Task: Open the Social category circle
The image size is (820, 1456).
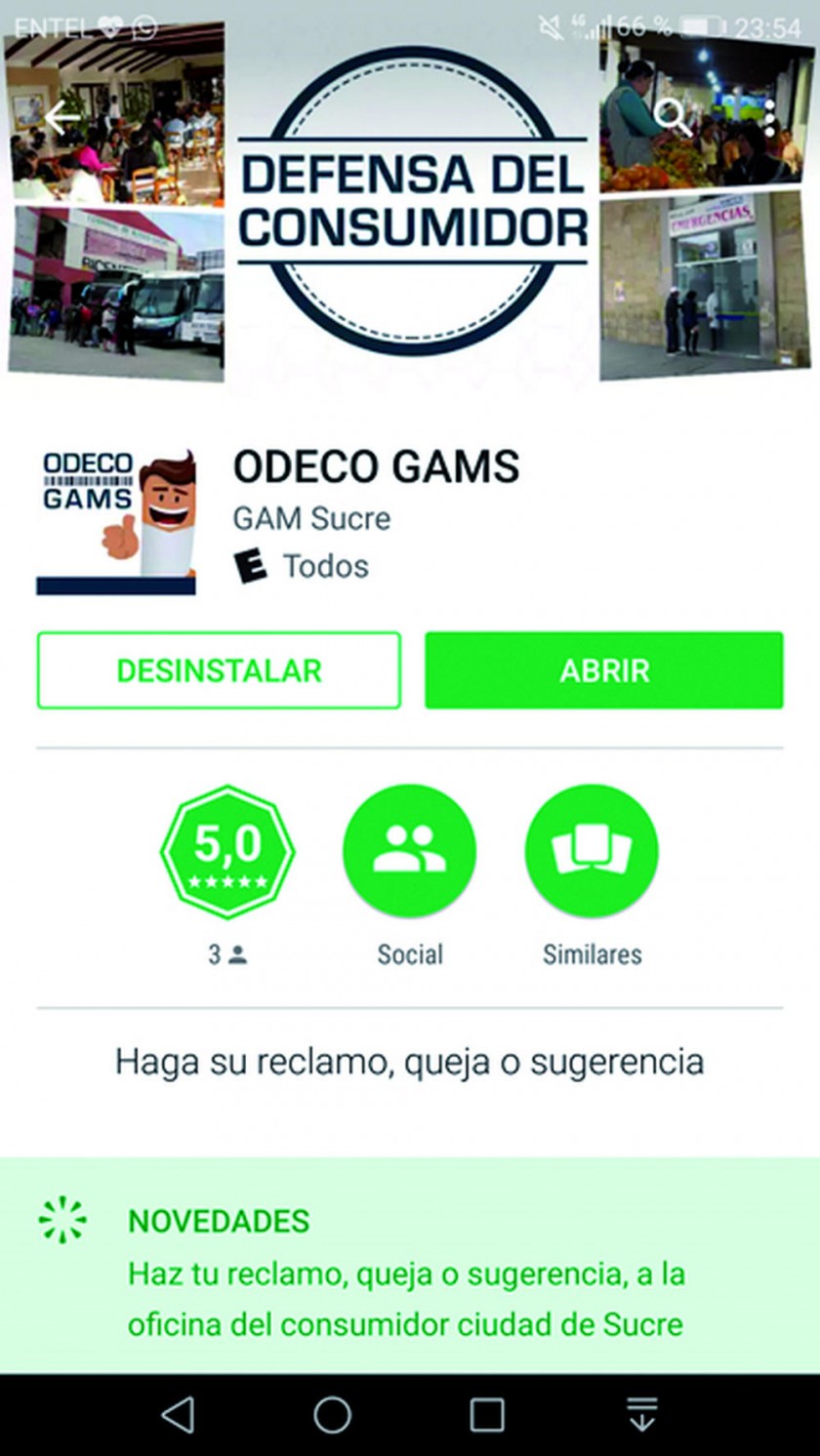Action: [x=410, y=851]
